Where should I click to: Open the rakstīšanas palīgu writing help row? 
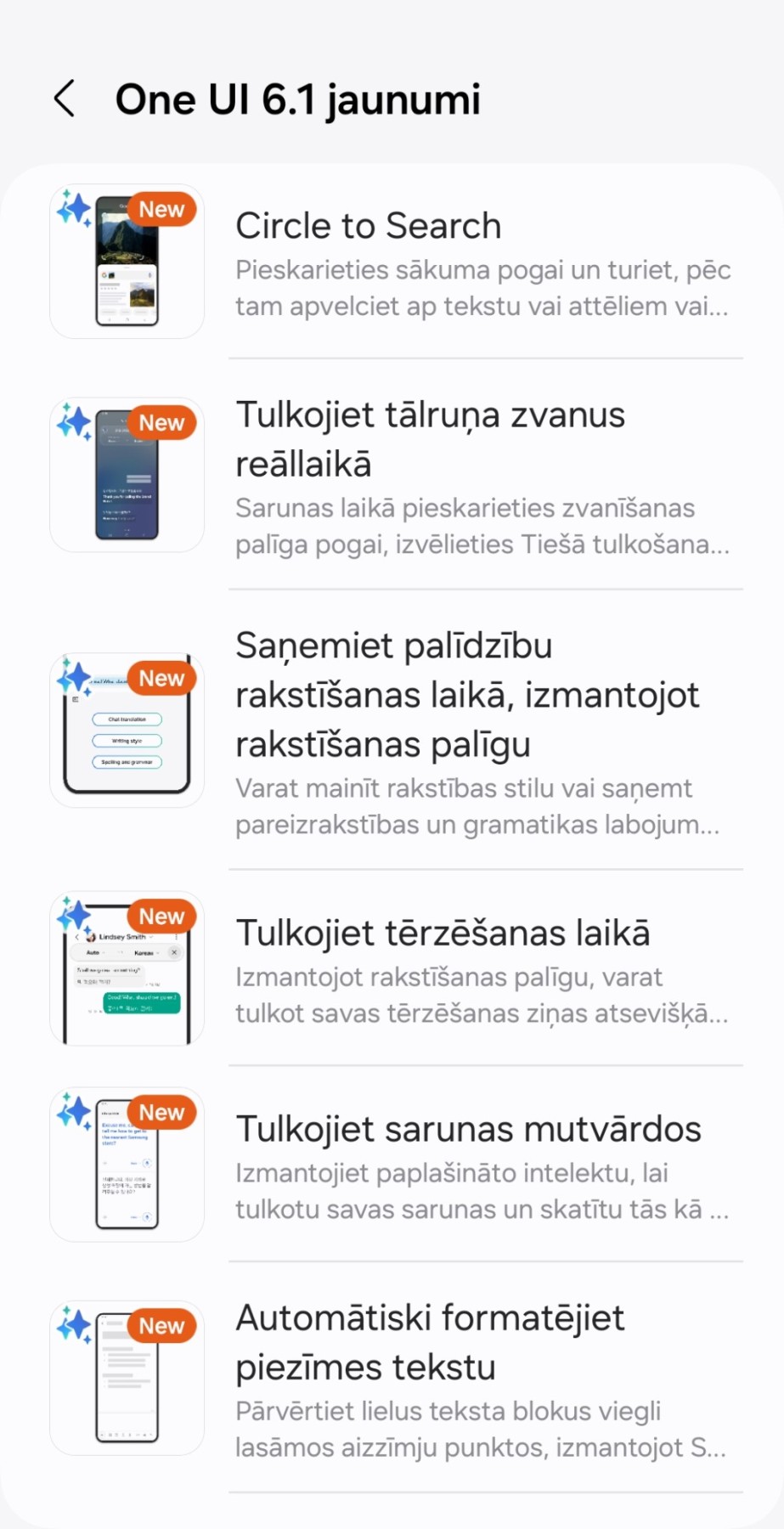click(x=392, y=730)
